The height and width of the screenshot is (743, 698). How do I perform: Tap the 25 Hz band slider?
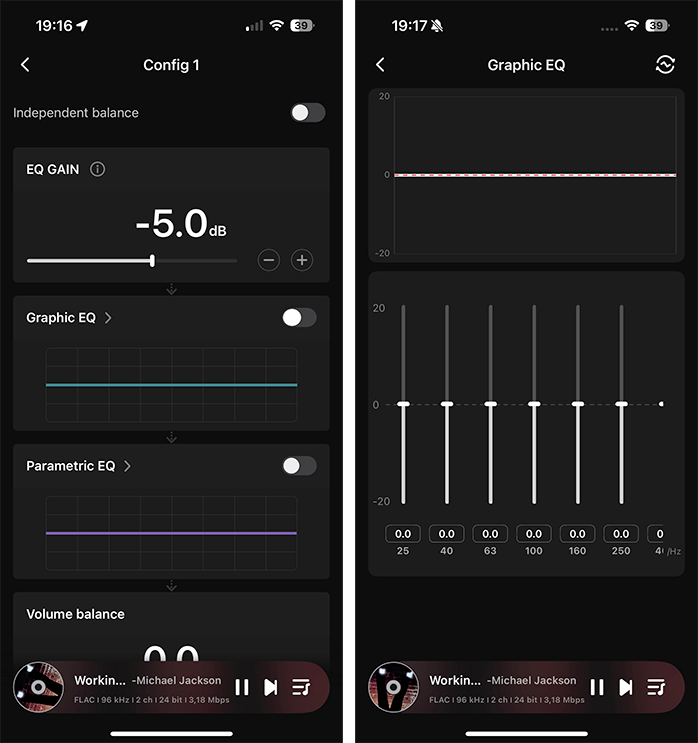tap(403, 404)
